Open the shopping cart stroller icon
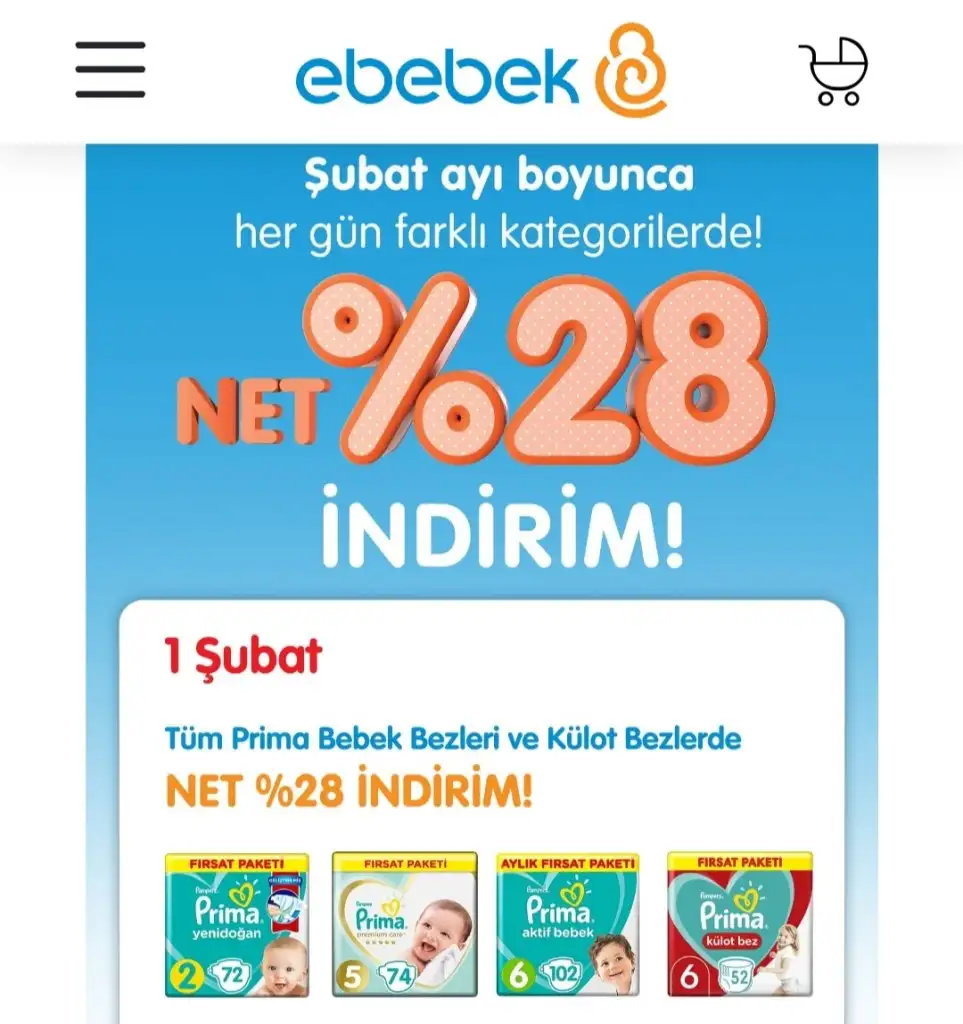The height and width of the screenshot is (1024, 963). 833,71
